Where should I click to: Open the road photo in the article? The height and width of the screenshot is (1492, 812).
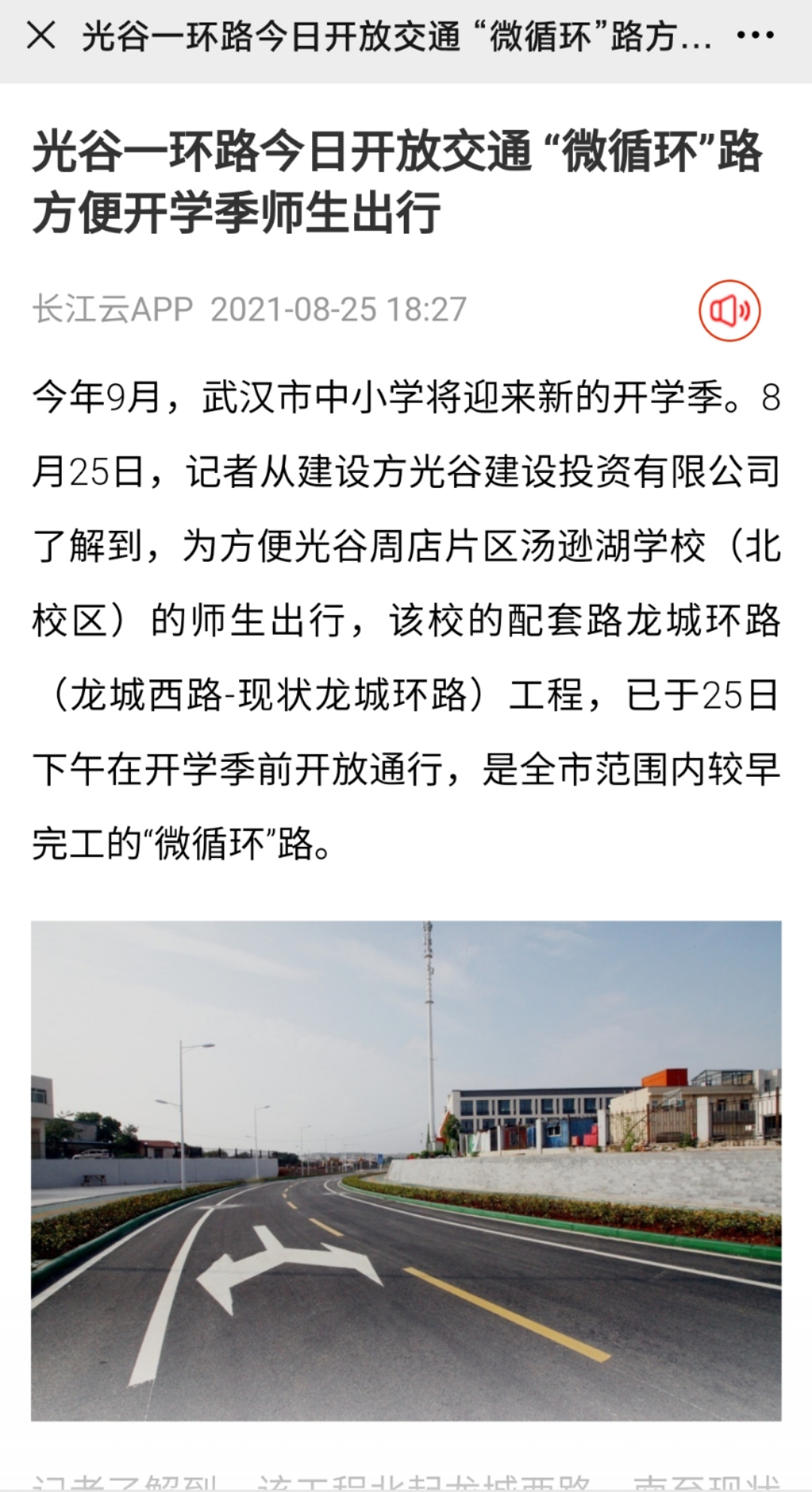click(x=406, y=1170)
